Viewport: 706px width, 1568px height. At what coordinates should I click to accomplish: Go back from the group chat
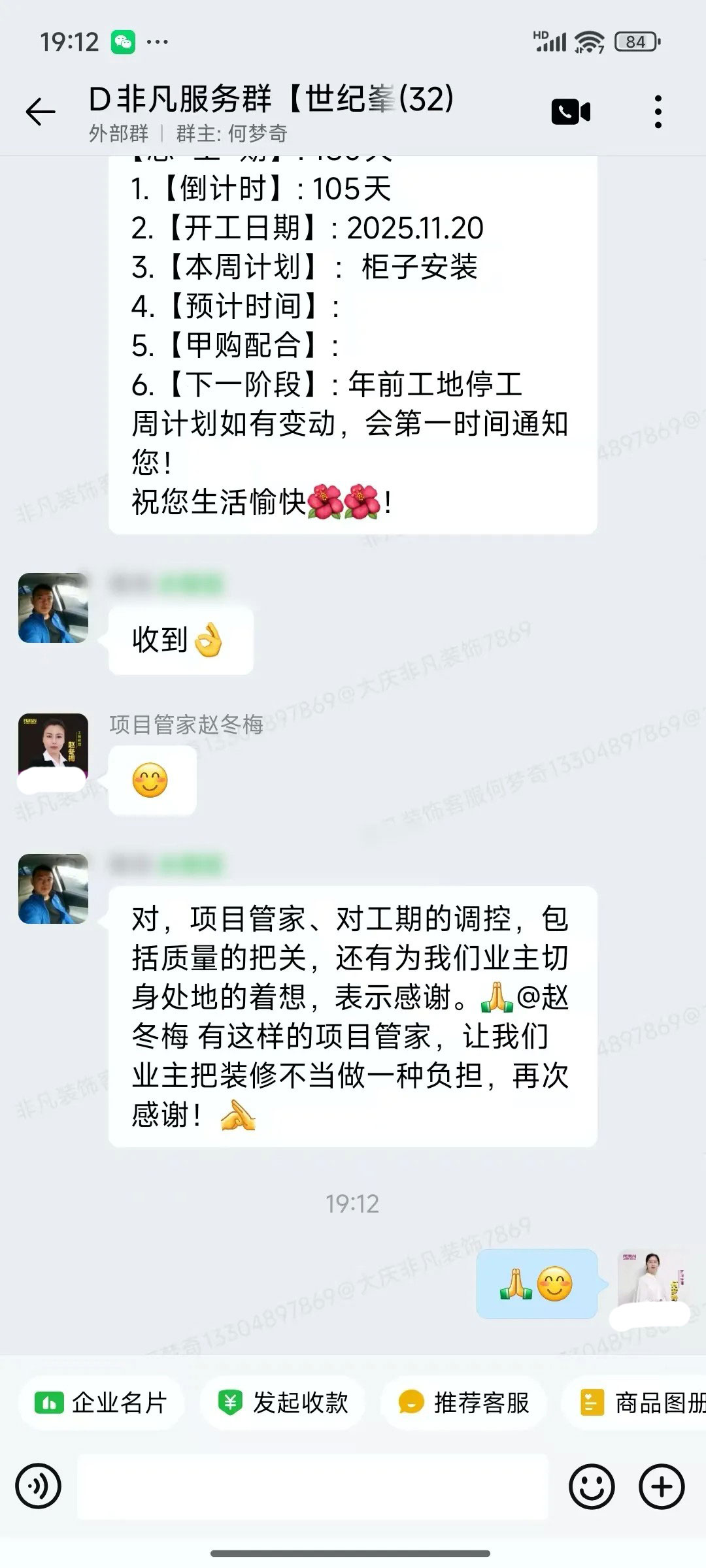pos(41,112)
